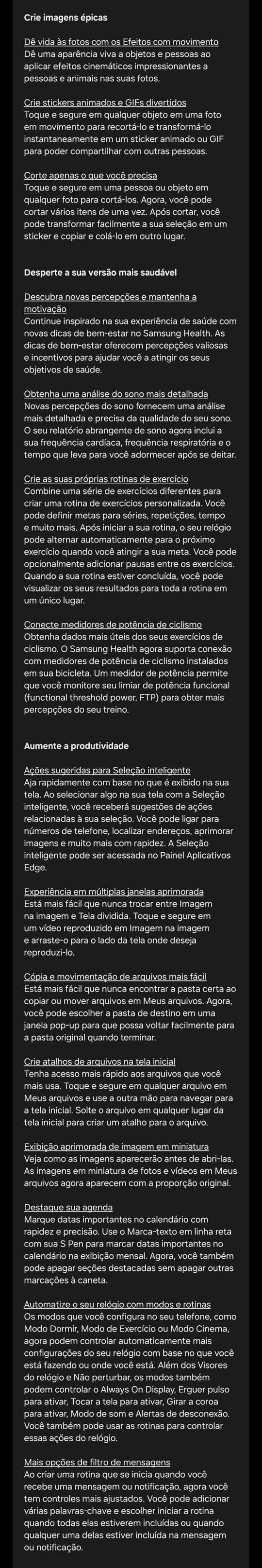Select the Corte apenas o que você precisa link
The height and width of the screenshot is (1568, 262).
[x=91, y=176]
